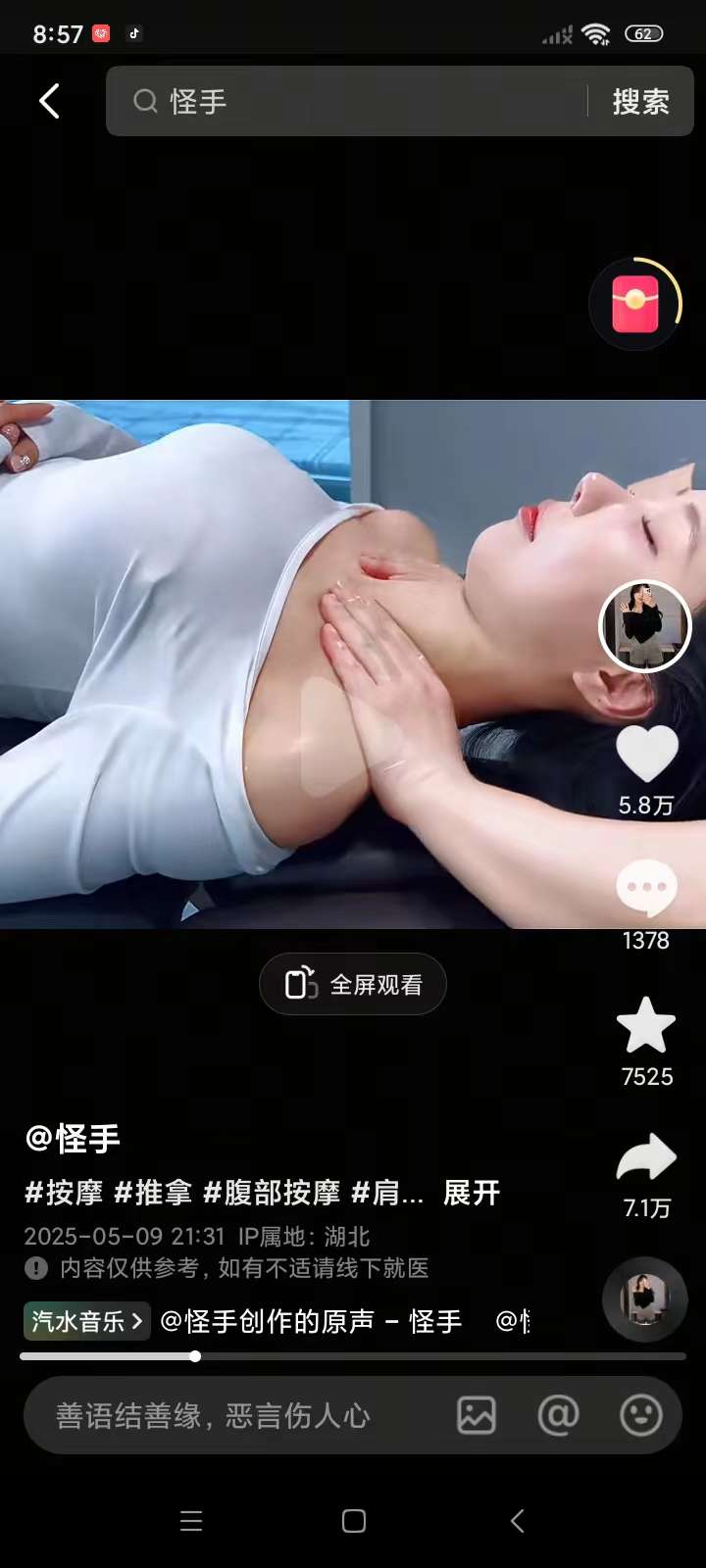Open the comment input 善语结善缘
The height and width of the screenshot is (1568, 706).
click(x=235, y=1415)
